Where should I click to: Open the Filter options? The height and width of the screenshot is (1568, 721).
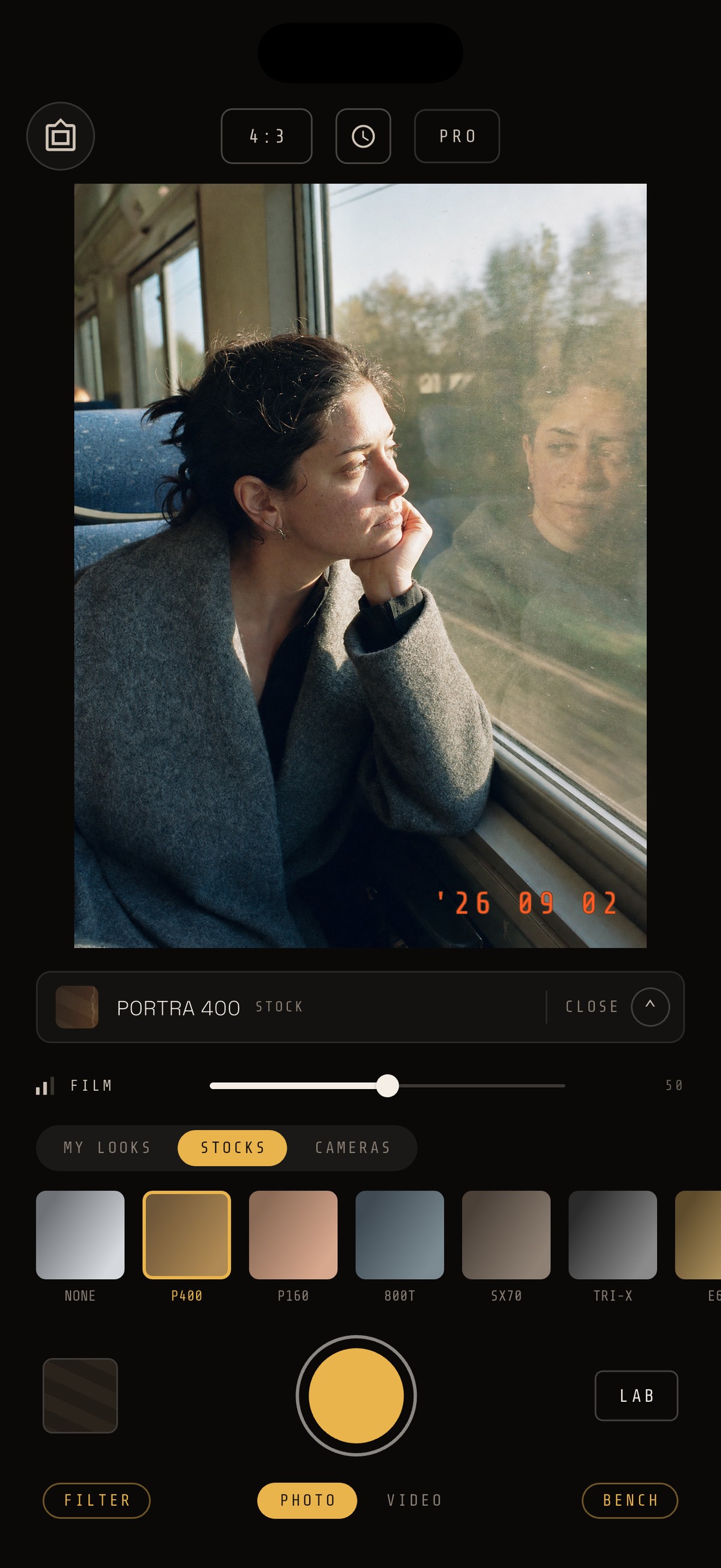[97, 1500]
